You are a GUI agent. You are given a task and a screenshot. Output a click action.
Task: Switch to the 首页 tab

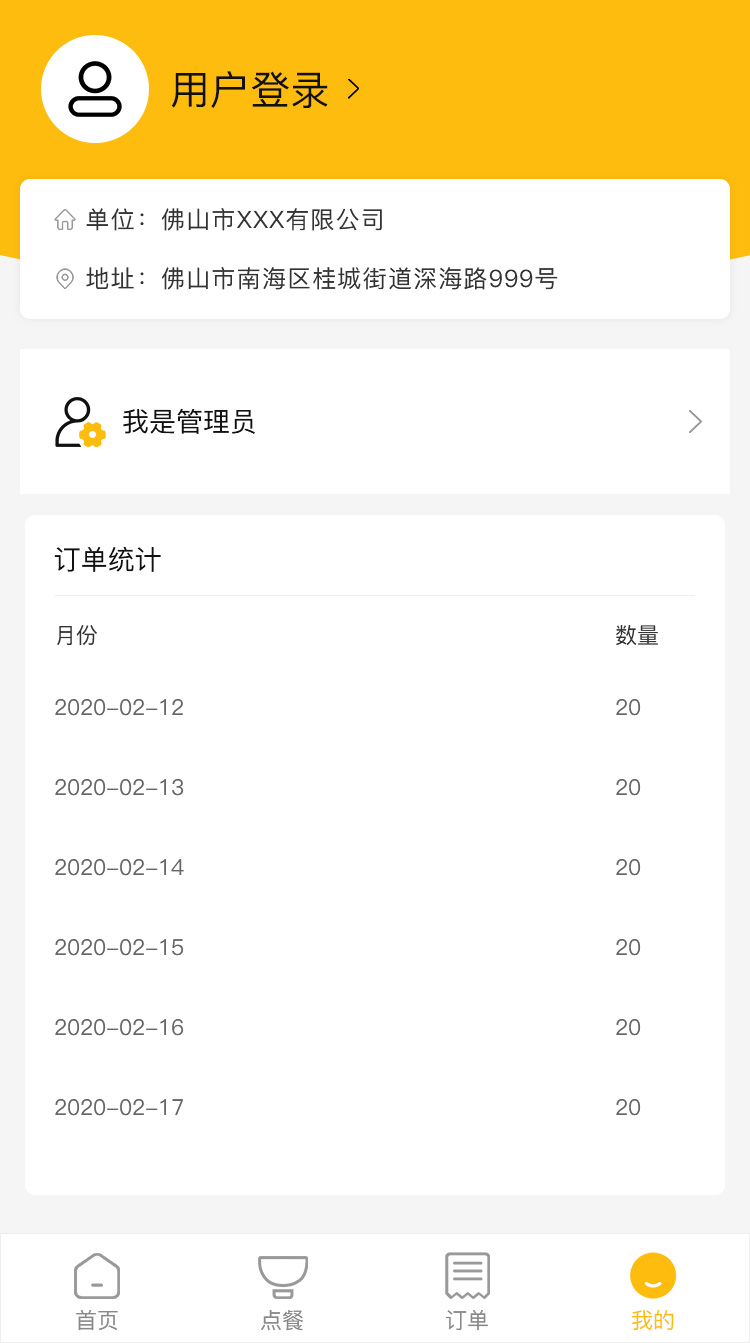click(x=97, y=1291)
